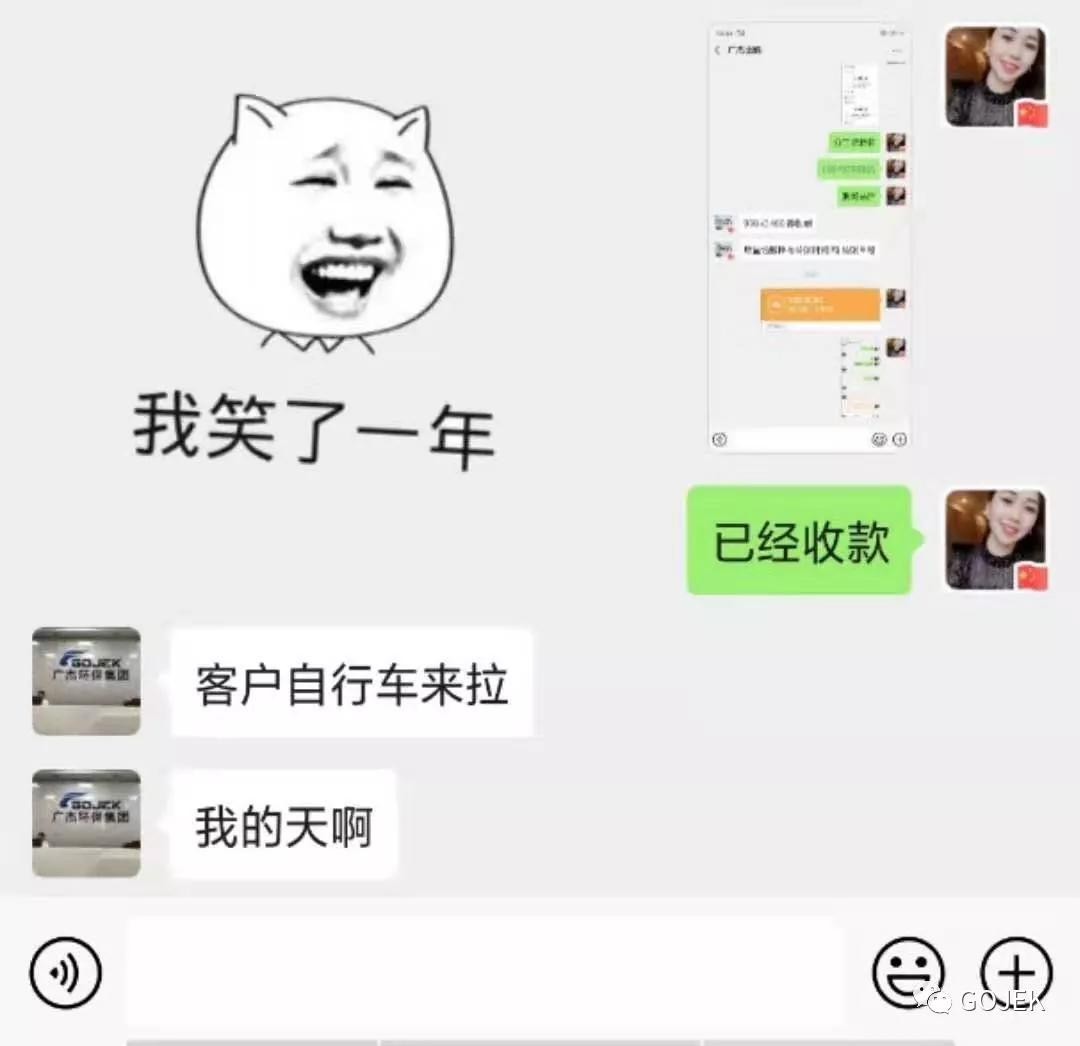Open the emoji sticker panel
The width and height of the screenshot is (1080, 1046).
(x=908, y=971)
